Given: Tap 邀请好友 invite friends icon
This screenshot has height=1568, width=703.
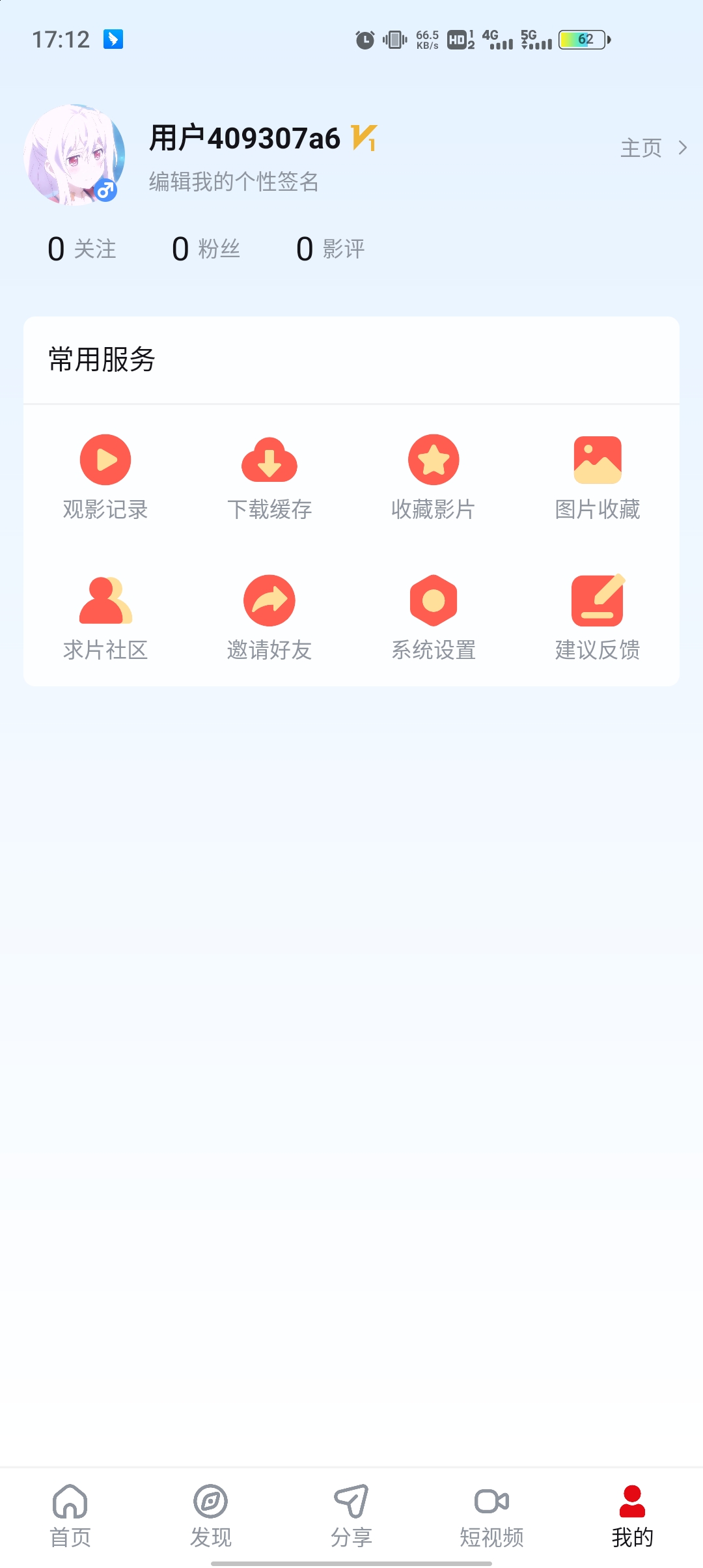Looking at the screenshot, I should pyautogui.click(x=269, y=600).
